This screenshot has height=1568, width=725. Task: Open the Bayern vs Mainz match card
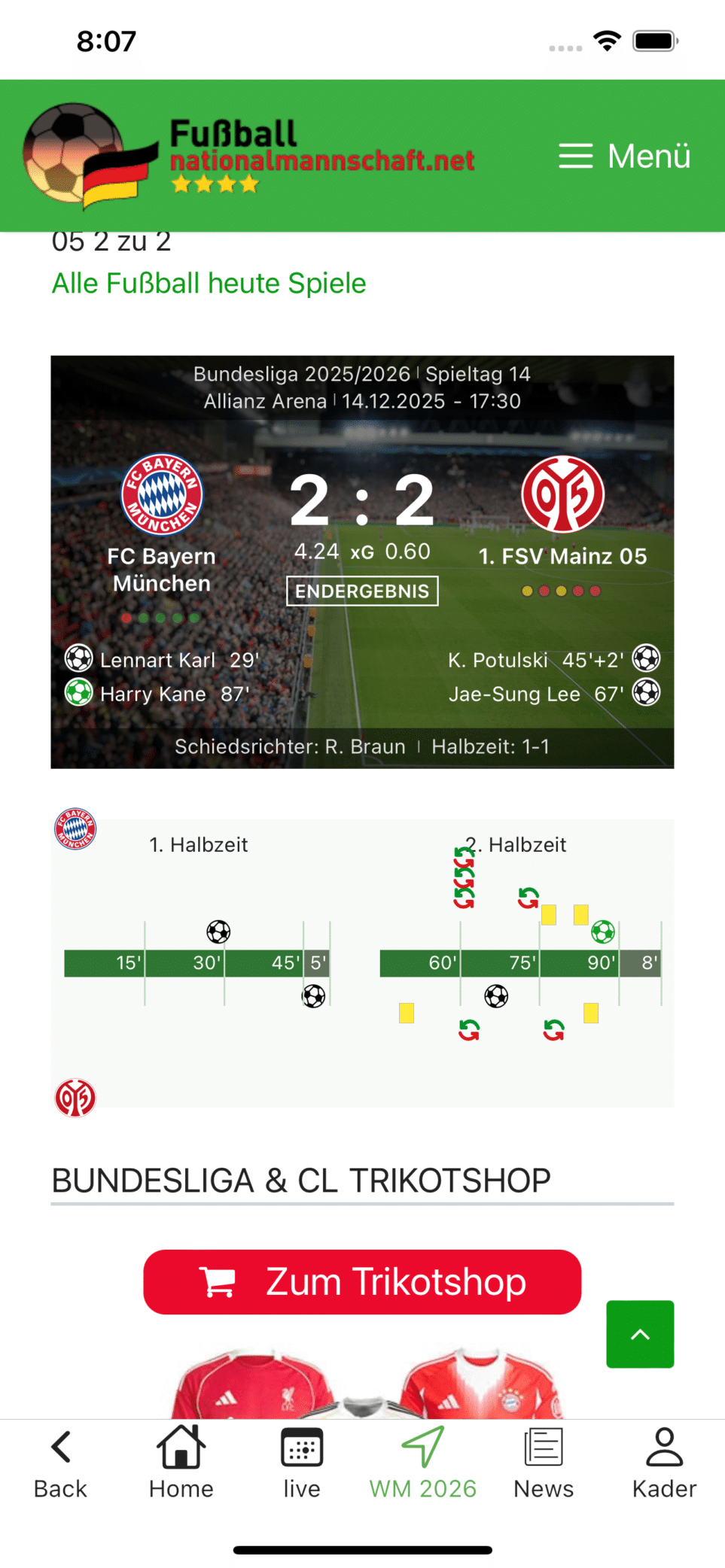[362, 561]
